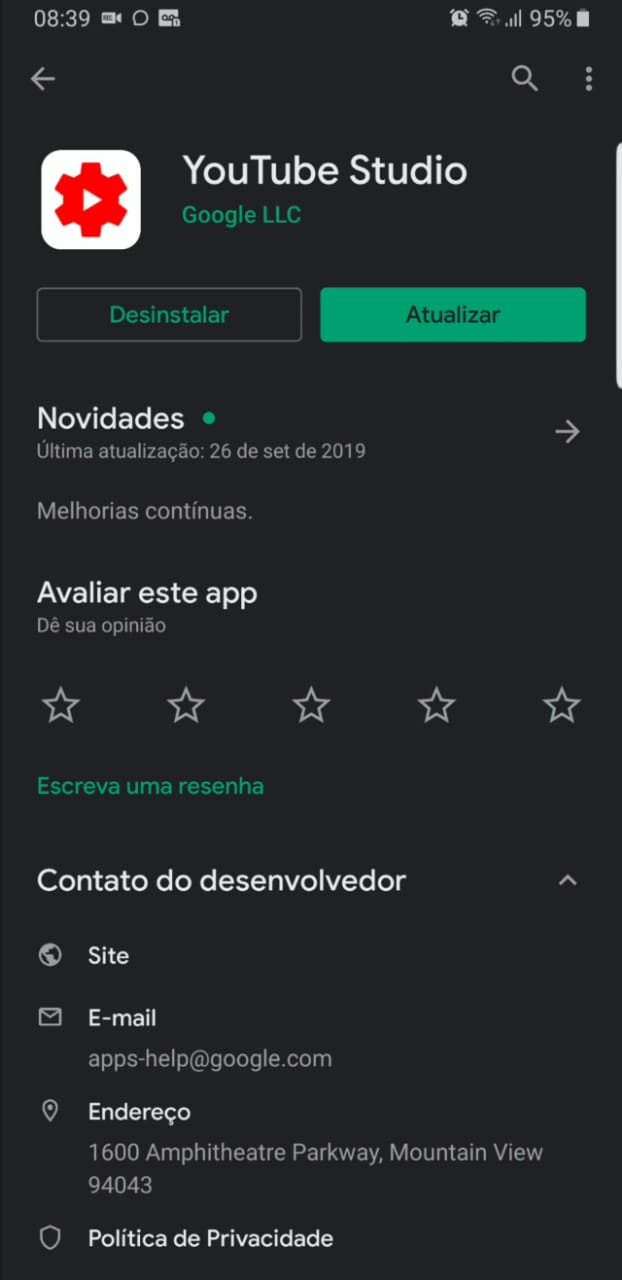Select the link Escreva uma resenha
The width and height of the screenshot is (622, 1280).
(x=150, y=786)
